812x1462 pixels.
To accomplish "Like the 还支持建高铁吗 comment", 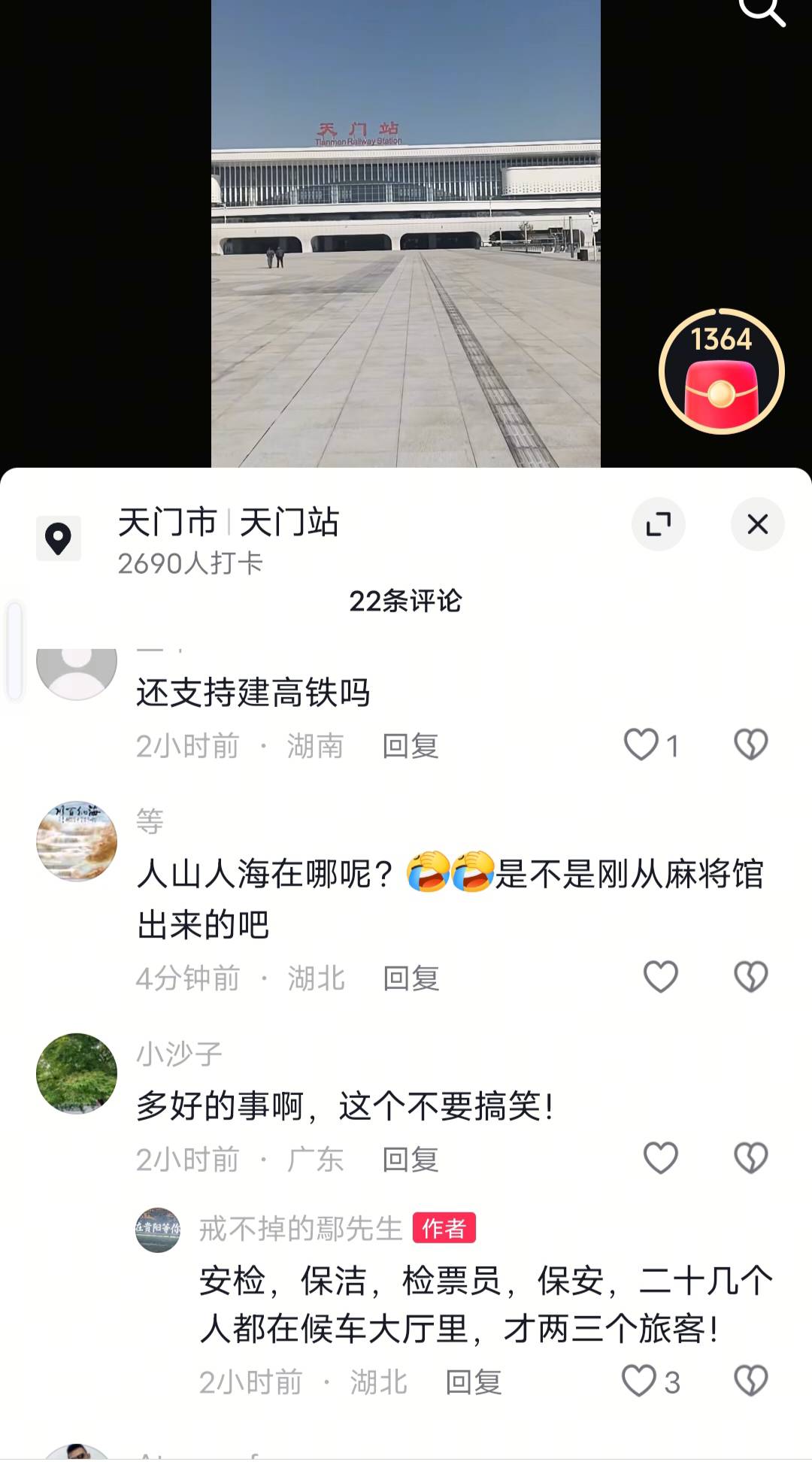I will (641, 745).
